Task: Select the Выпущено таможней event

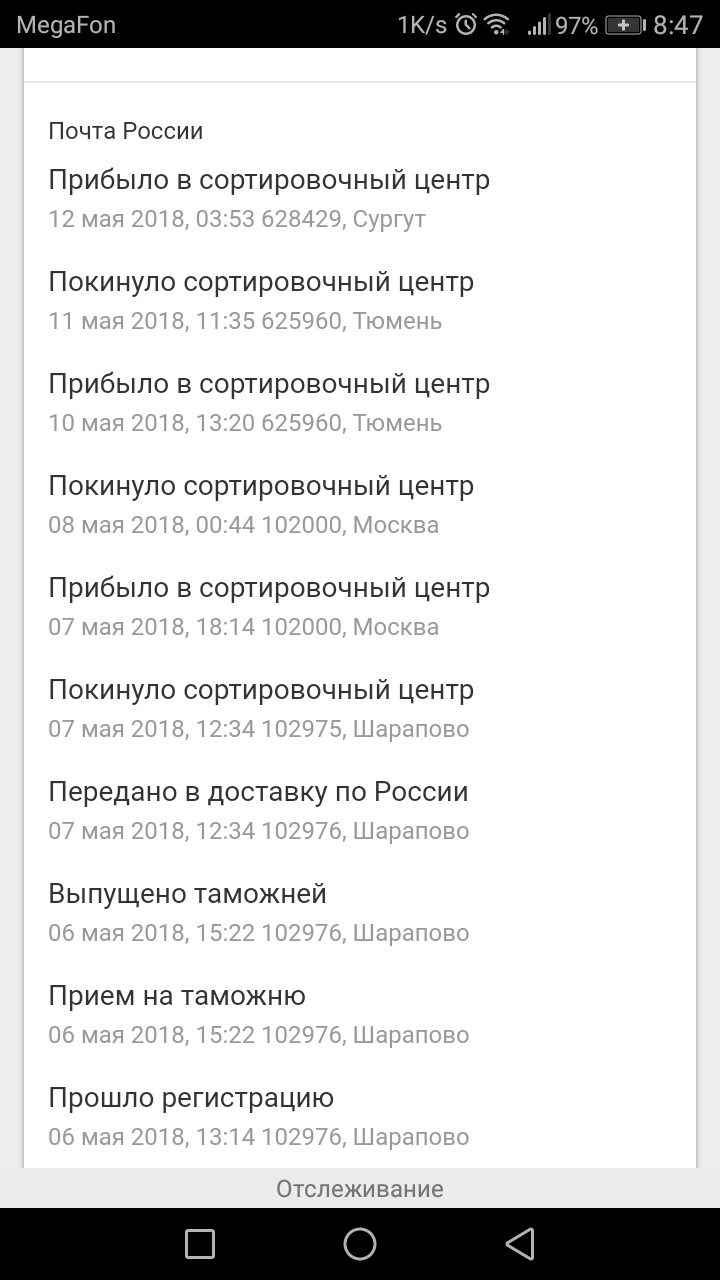Action: 188,911
